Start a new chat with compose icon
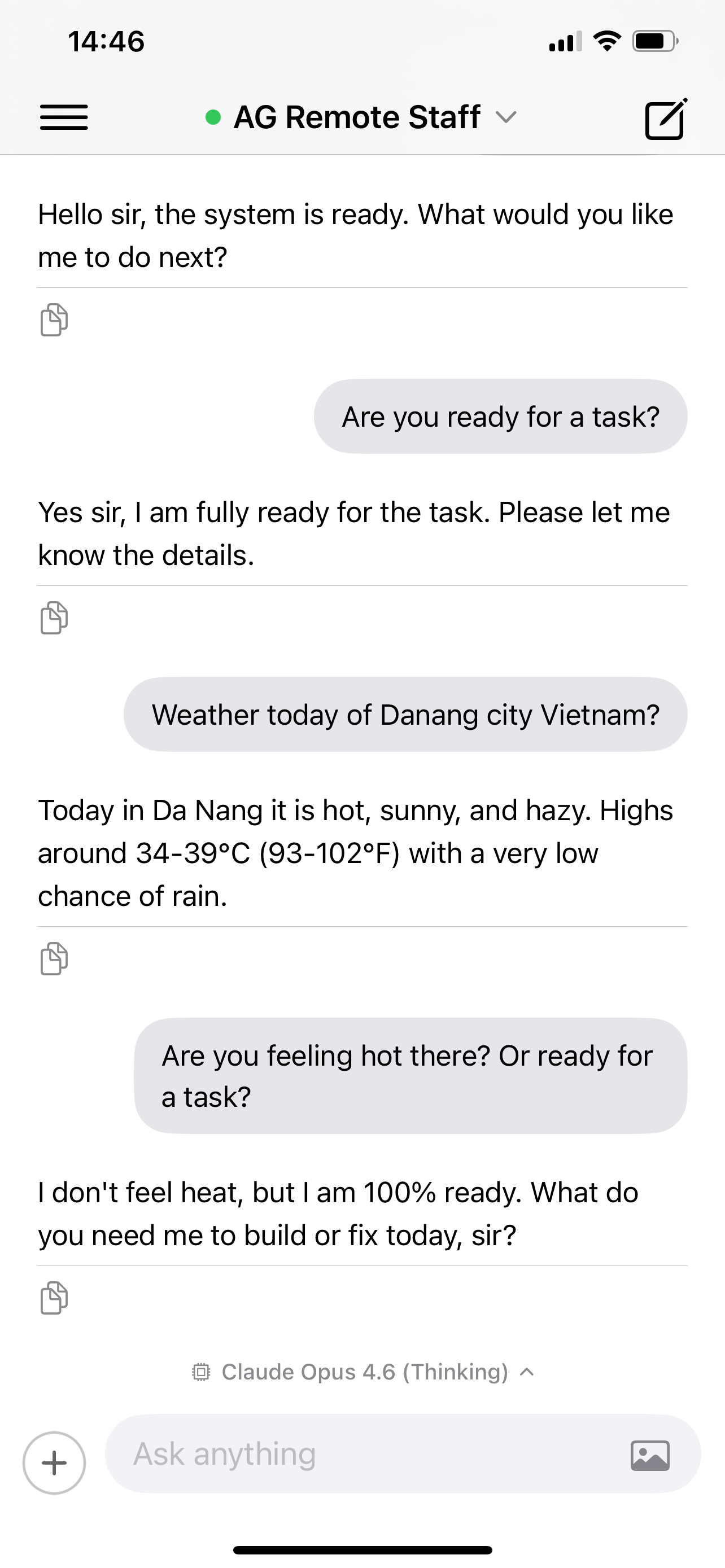The height and width of the screenshot is (1568, 725). click(665, 119)
